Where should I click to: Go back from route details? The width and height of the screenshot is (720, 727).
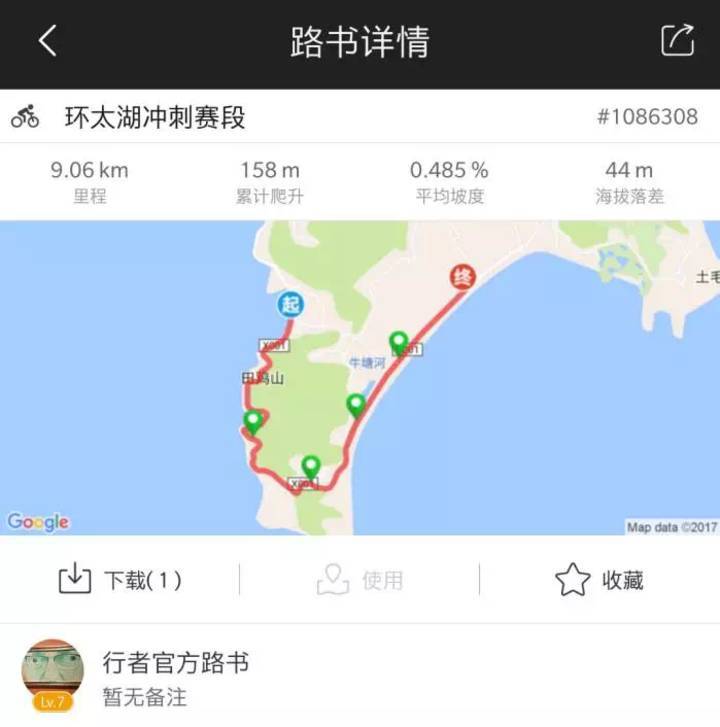(x=47, y=42)
